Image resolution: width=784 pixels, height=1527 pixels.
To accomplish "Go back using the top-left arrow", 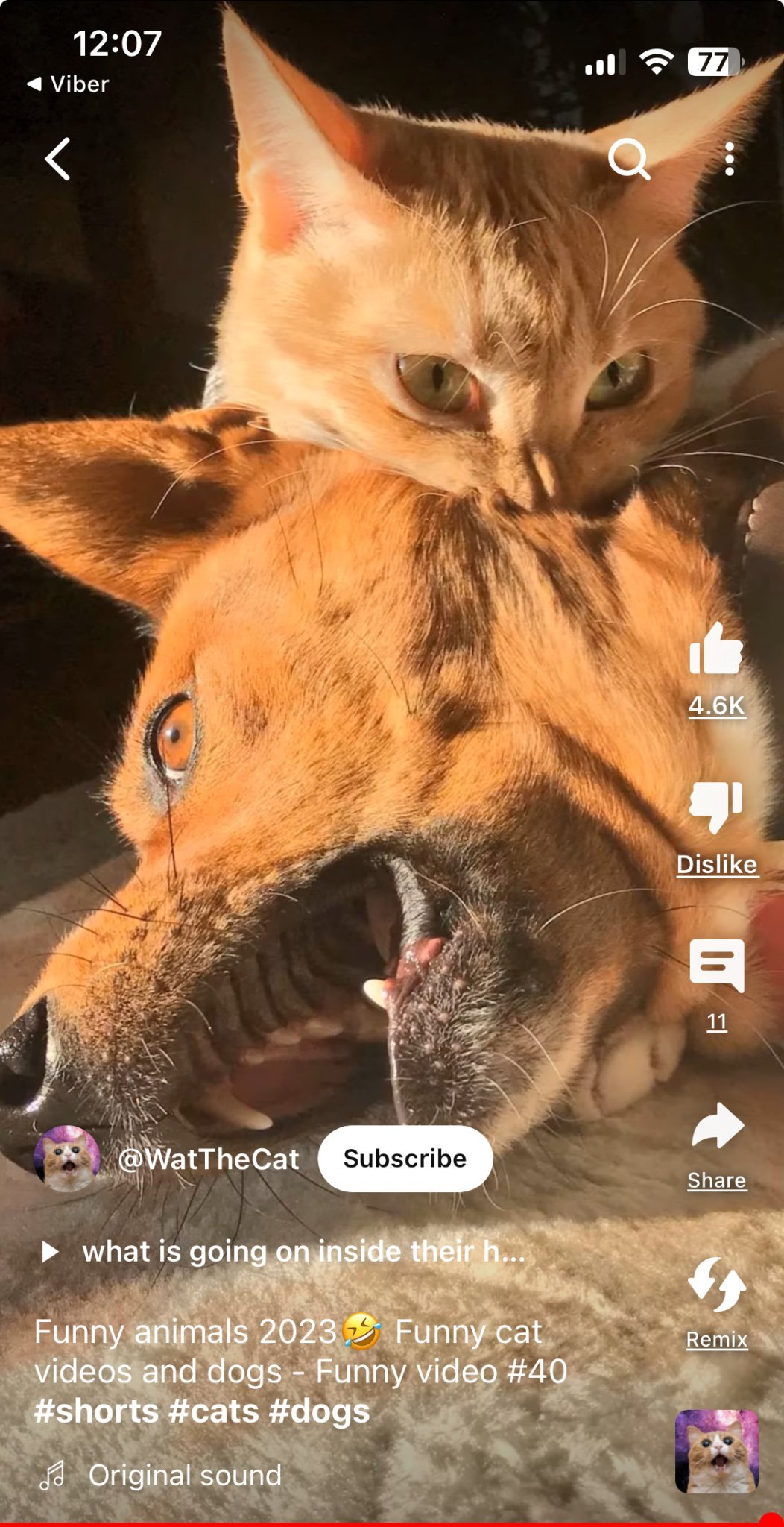I will [x=57, y=159].
